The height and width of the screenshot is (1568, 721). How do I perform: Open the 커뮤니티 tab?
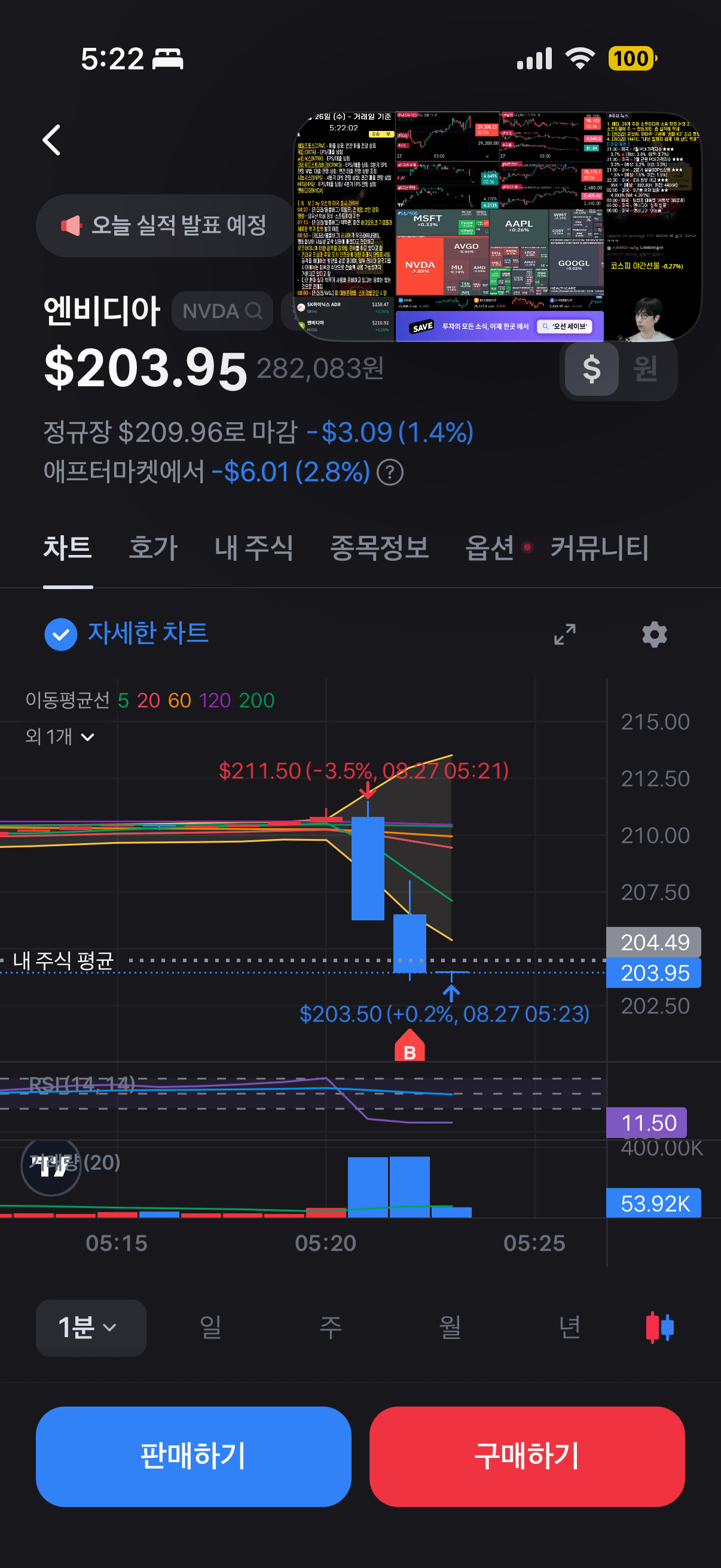(599, 548)
